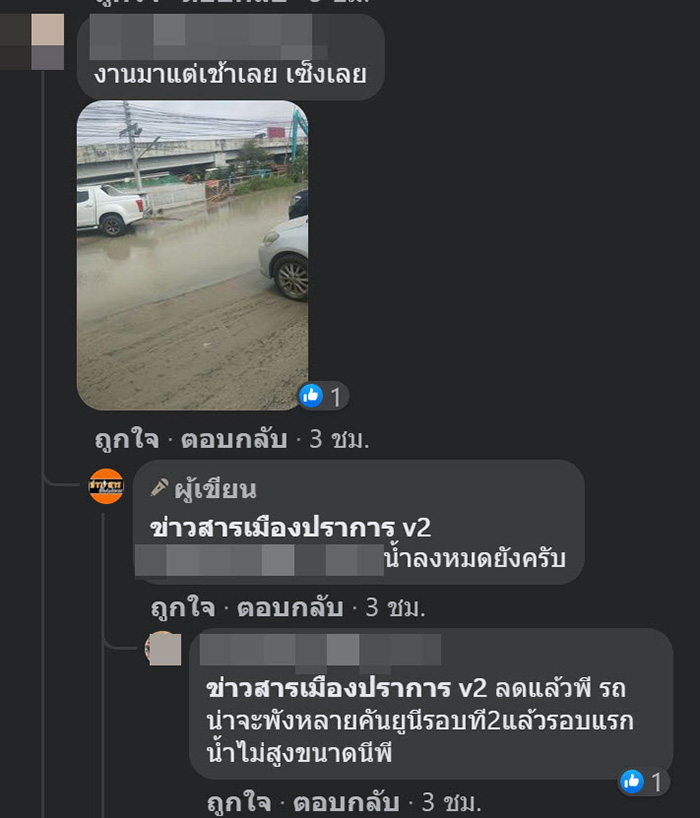Tap ตอบกลับ under the author's reply น้ำลงหมดยังครับ
Viewport: 700px width, 818px height.
(x=287, y=608)
